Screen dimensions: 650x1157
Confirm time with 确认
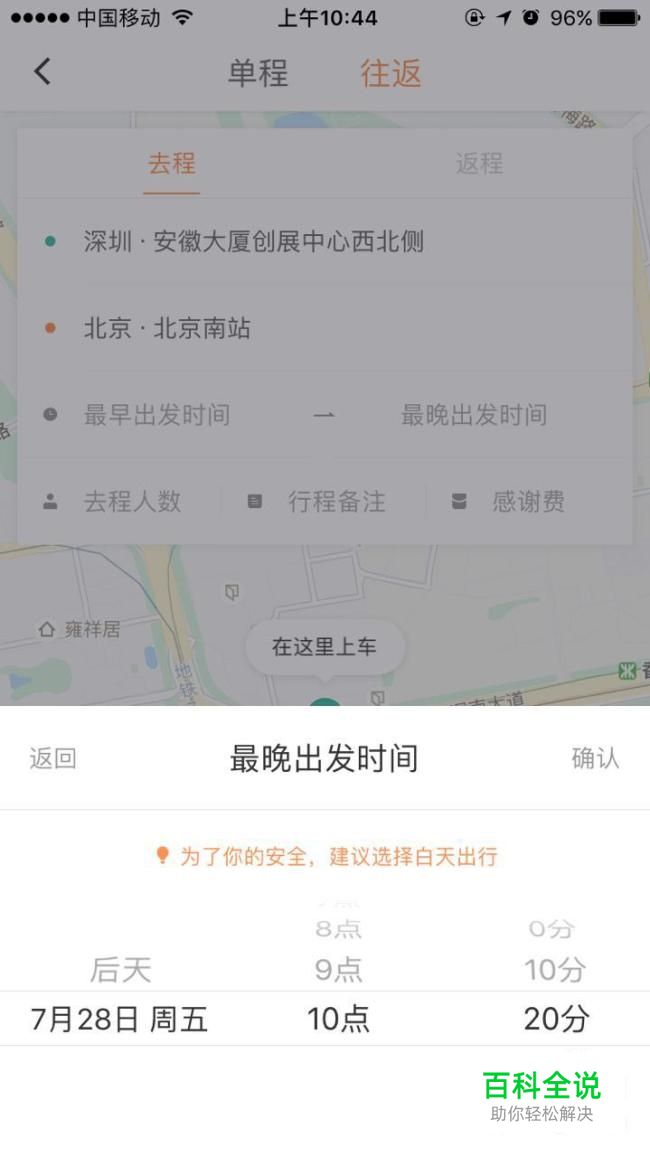(595, 759)
